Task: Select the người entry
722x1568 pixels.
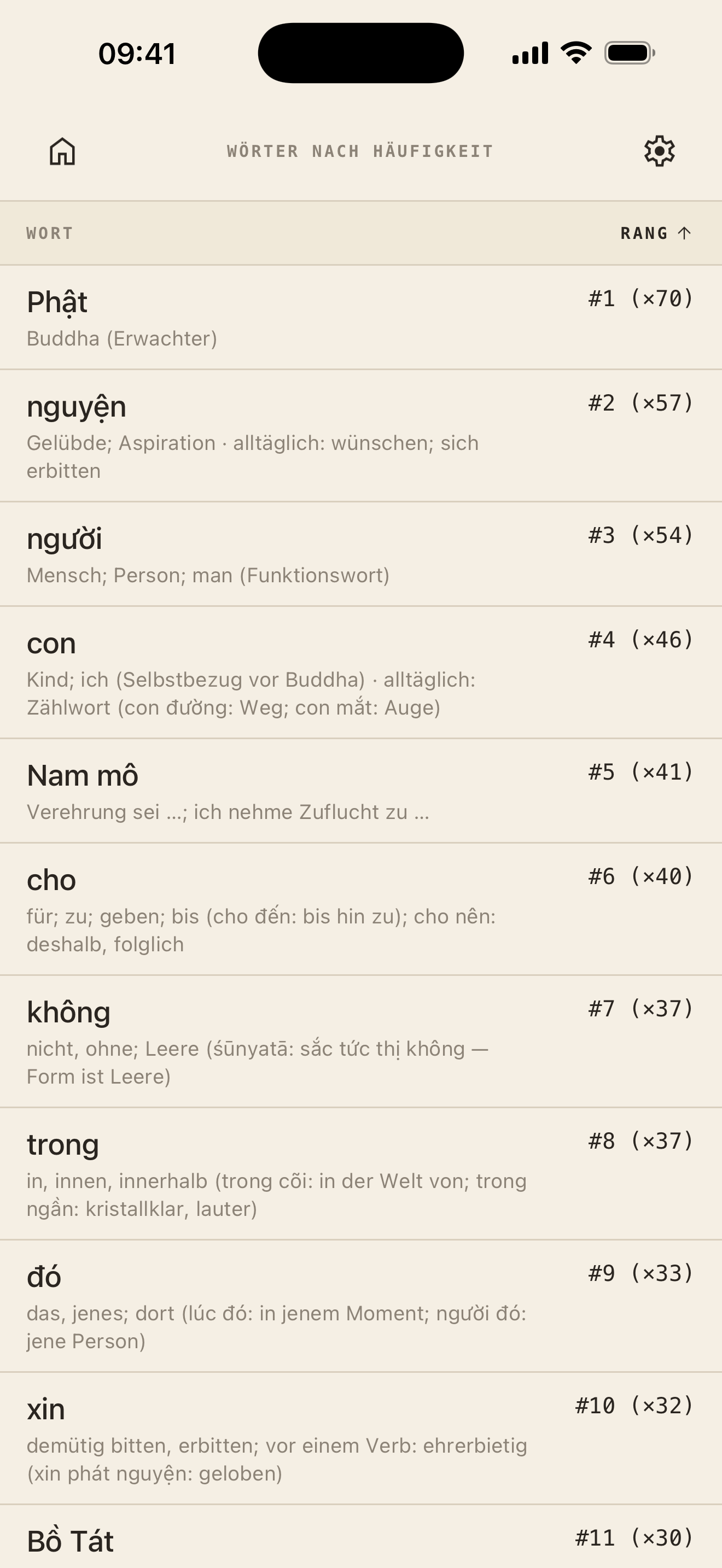Action: 361,554
